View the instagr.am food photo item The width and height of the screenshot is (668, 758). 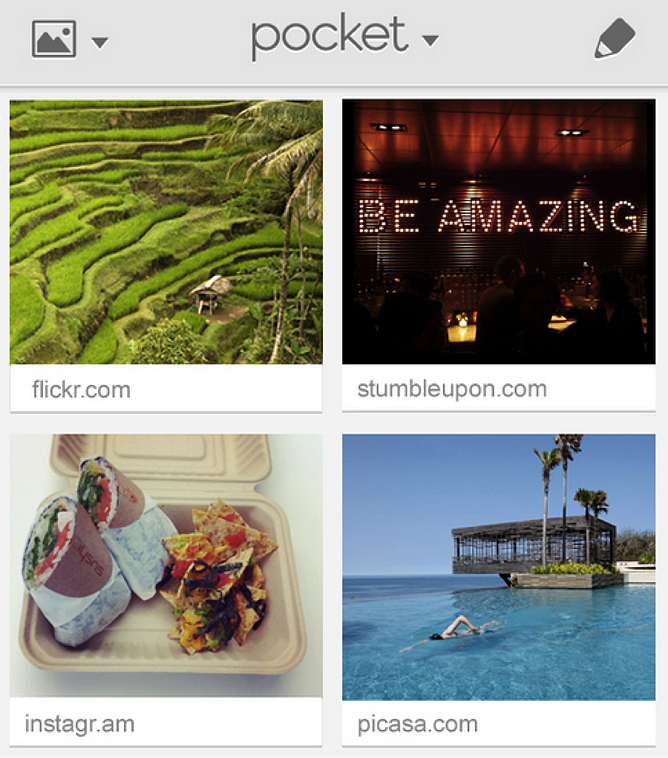coord(166,566)
